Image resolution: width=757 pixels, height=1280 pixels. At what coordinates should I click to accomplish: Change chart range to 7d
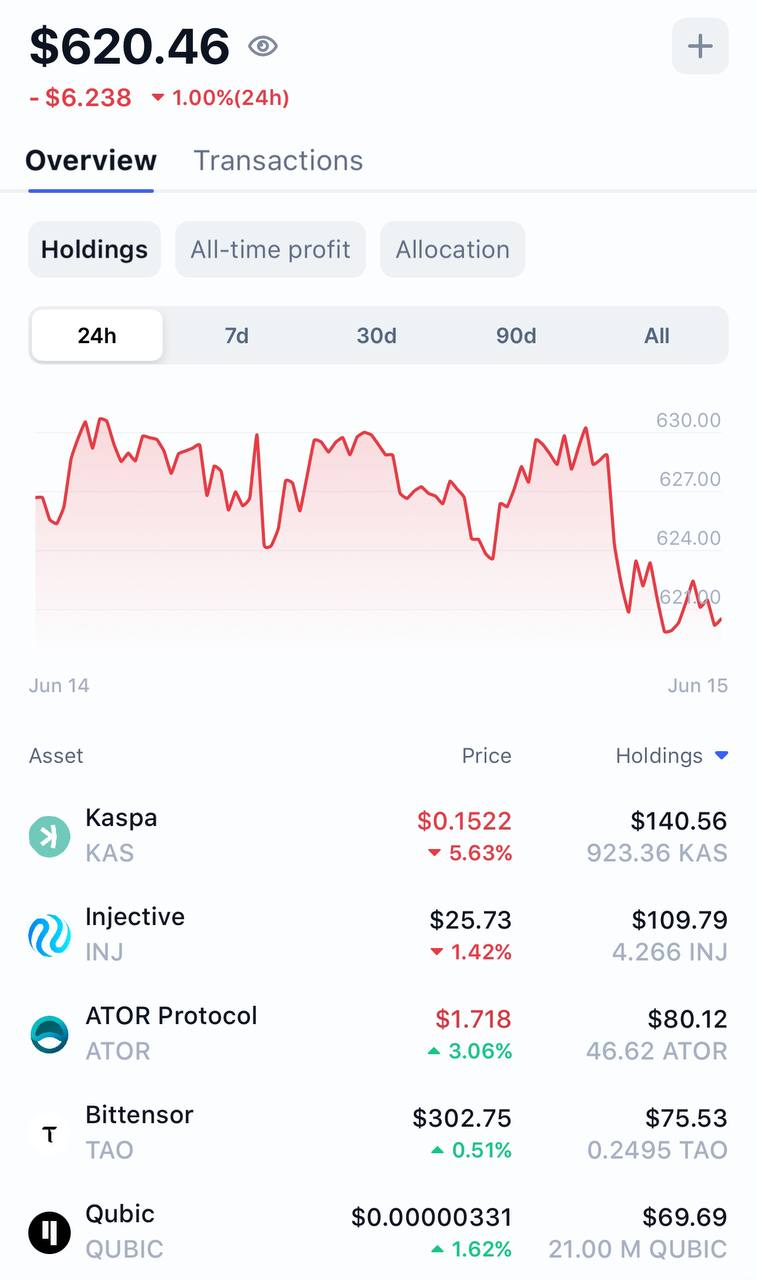coord(237,335)
